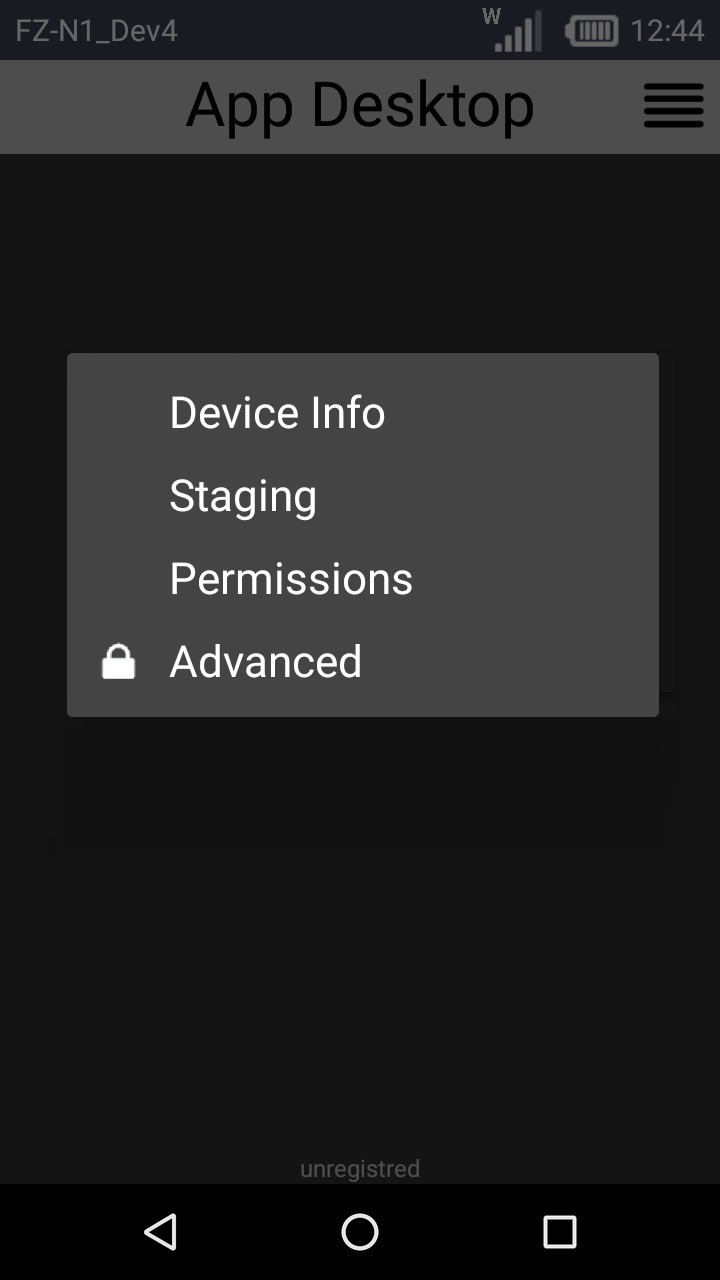The height and width of the screenshot is (1280, 720).
Task: Tap the FZ-N1_Dev4 device name
Action: tap(95, 31)
